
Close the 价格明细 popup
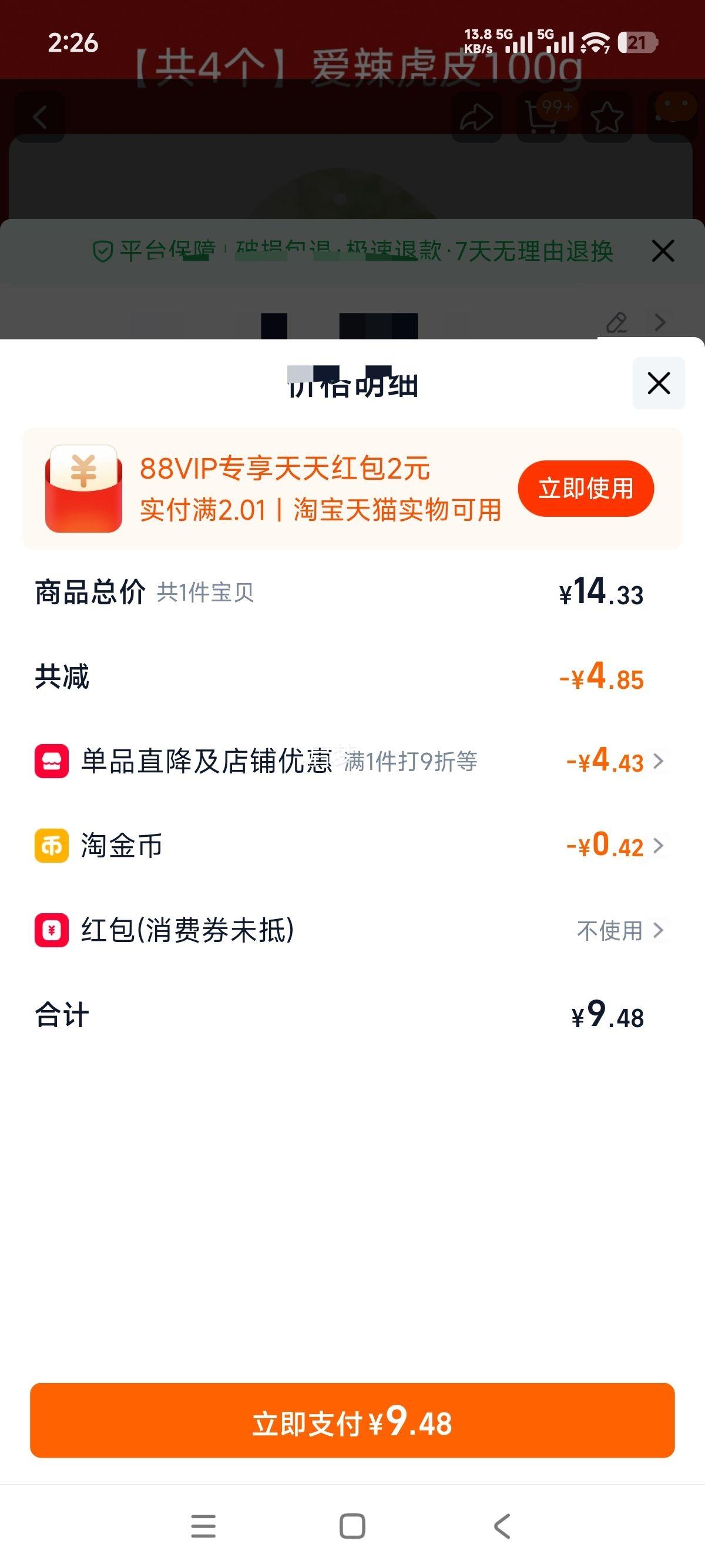pos(658,383)
